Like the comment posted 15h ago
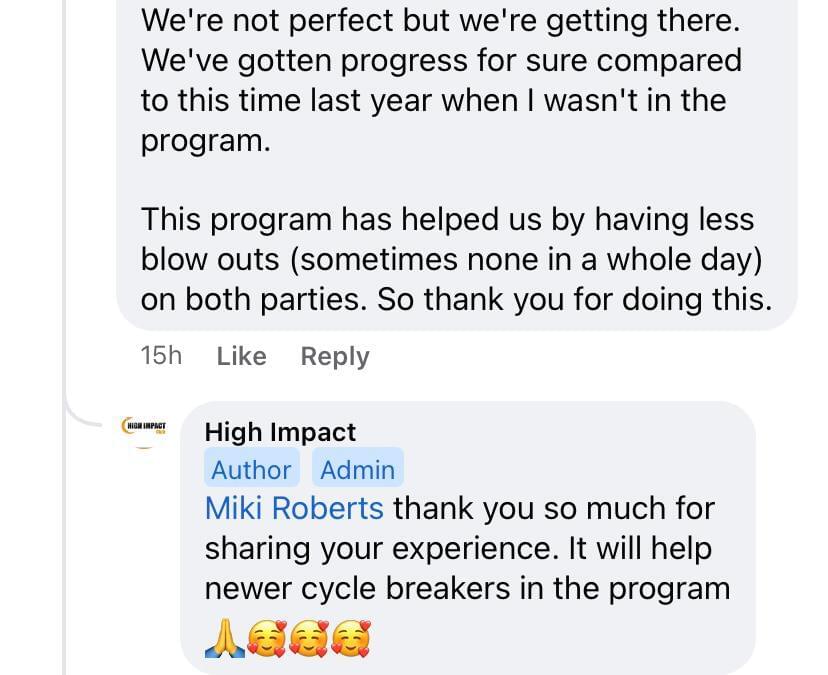Screen dimensions: 828x675 click(241, 356)
